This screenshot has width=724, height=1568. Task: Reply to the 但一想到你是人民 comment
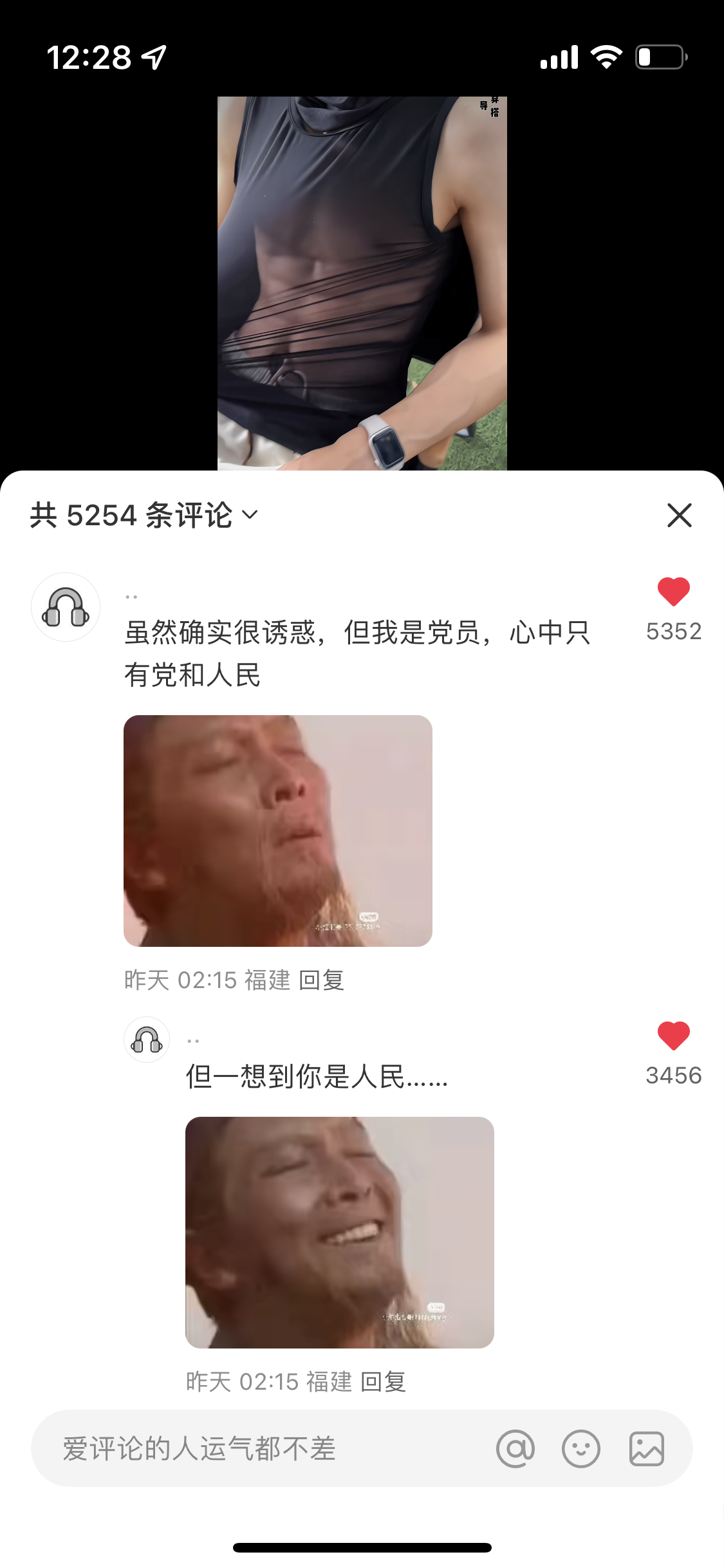click(384, 1382)
